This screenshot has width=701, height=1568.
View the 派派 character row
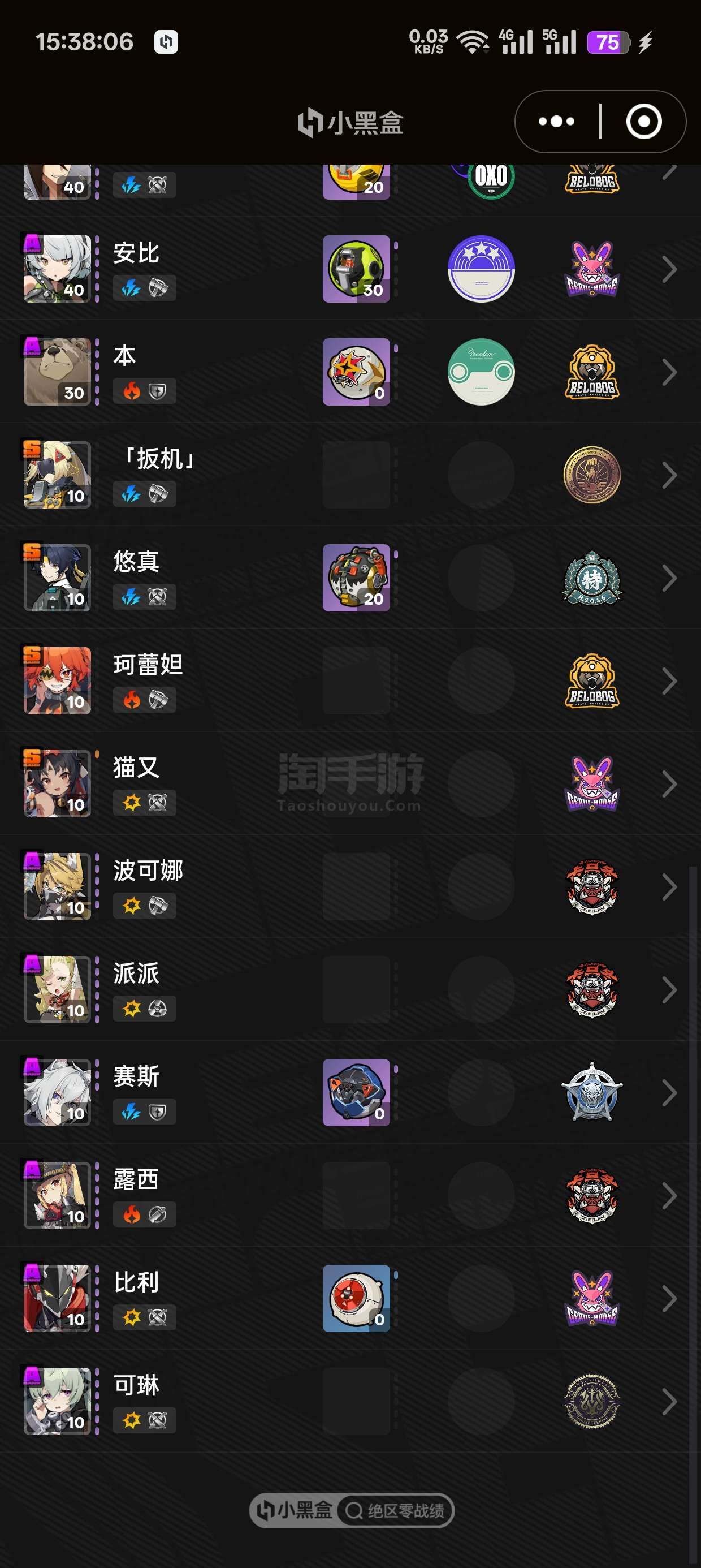[350, 989]
